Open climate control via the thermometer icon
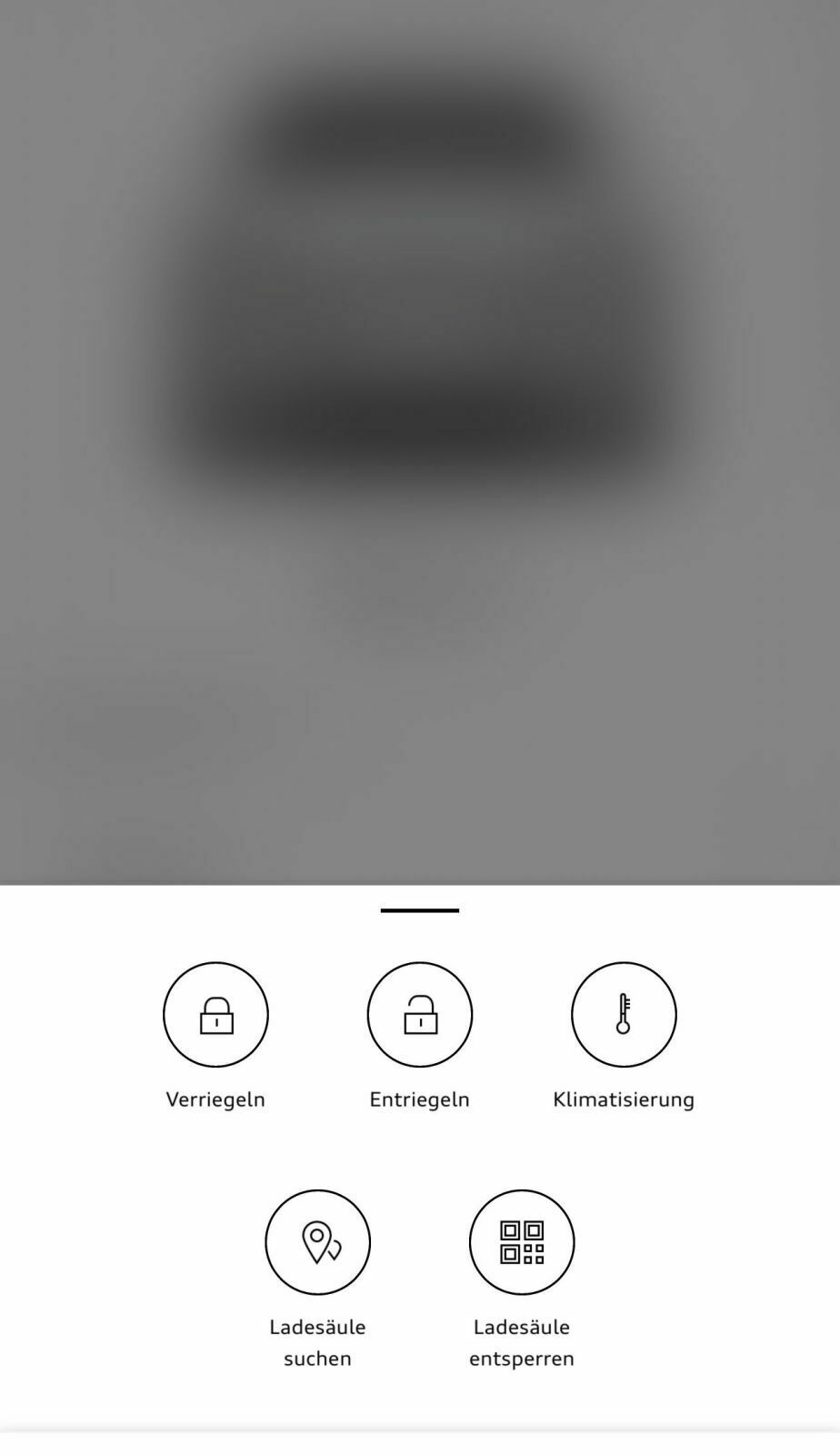840x1455 pixels. 624,1013
